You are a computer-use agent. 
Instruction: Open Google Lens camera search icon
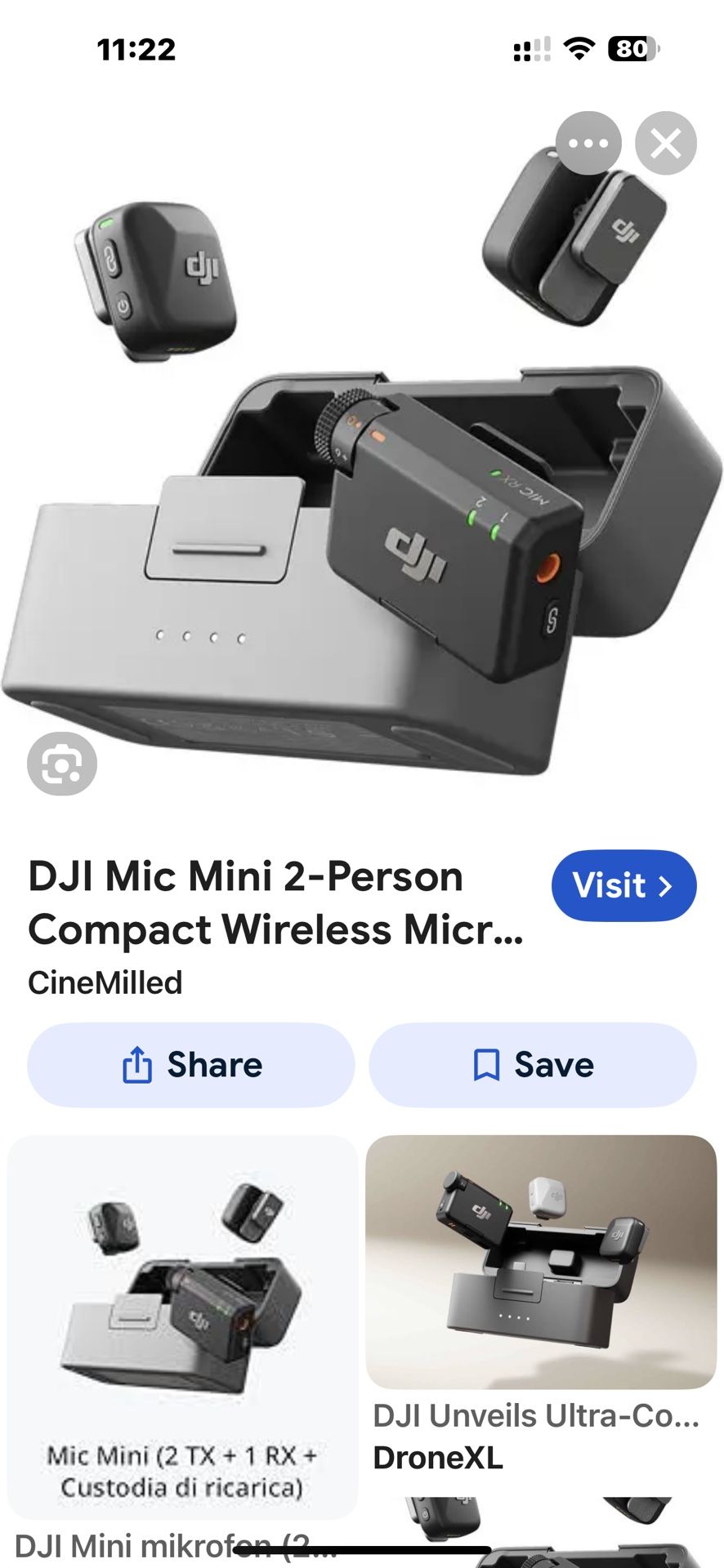[61, 763]
